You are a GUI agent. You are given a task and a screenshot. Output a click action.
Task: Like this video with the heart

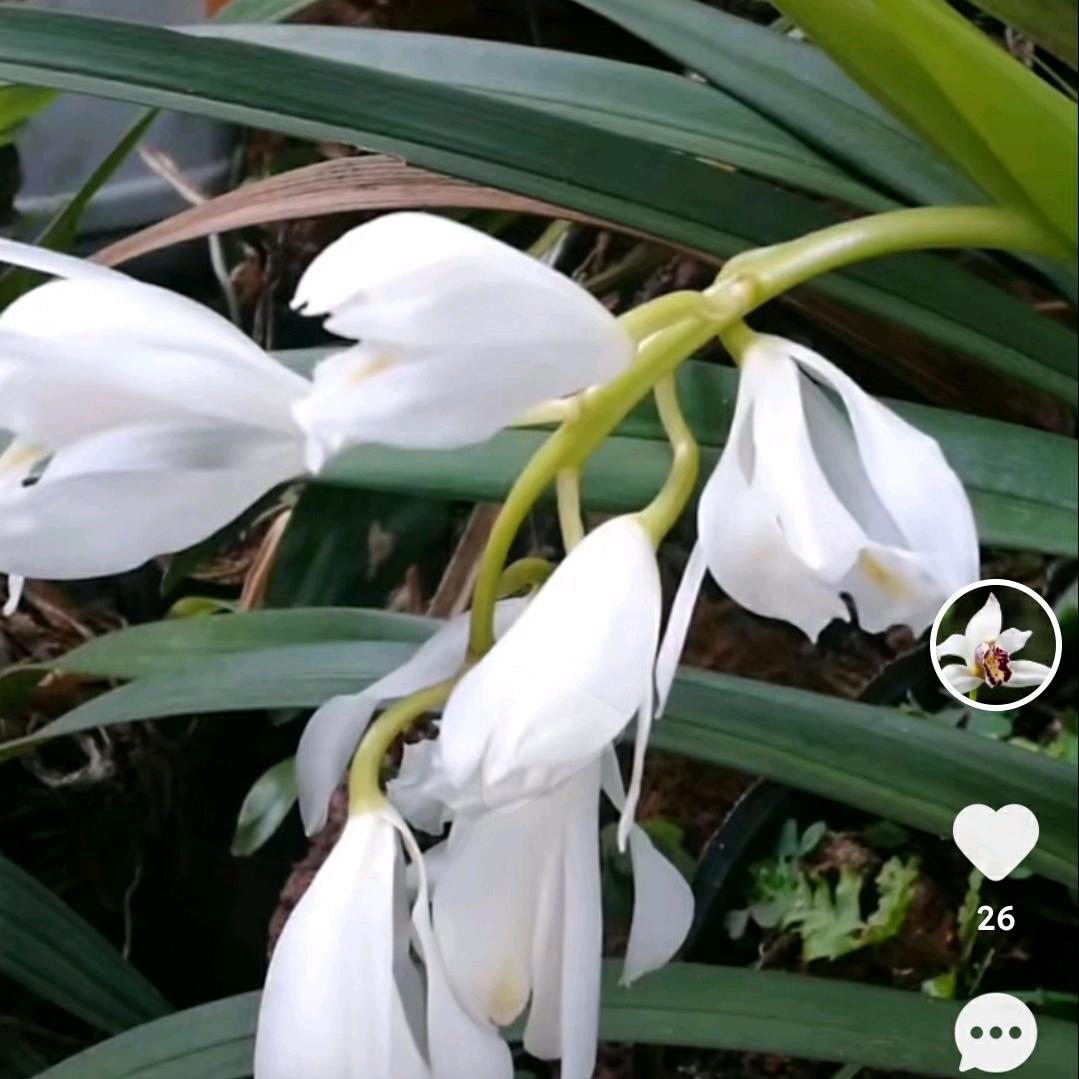[995, 841]
